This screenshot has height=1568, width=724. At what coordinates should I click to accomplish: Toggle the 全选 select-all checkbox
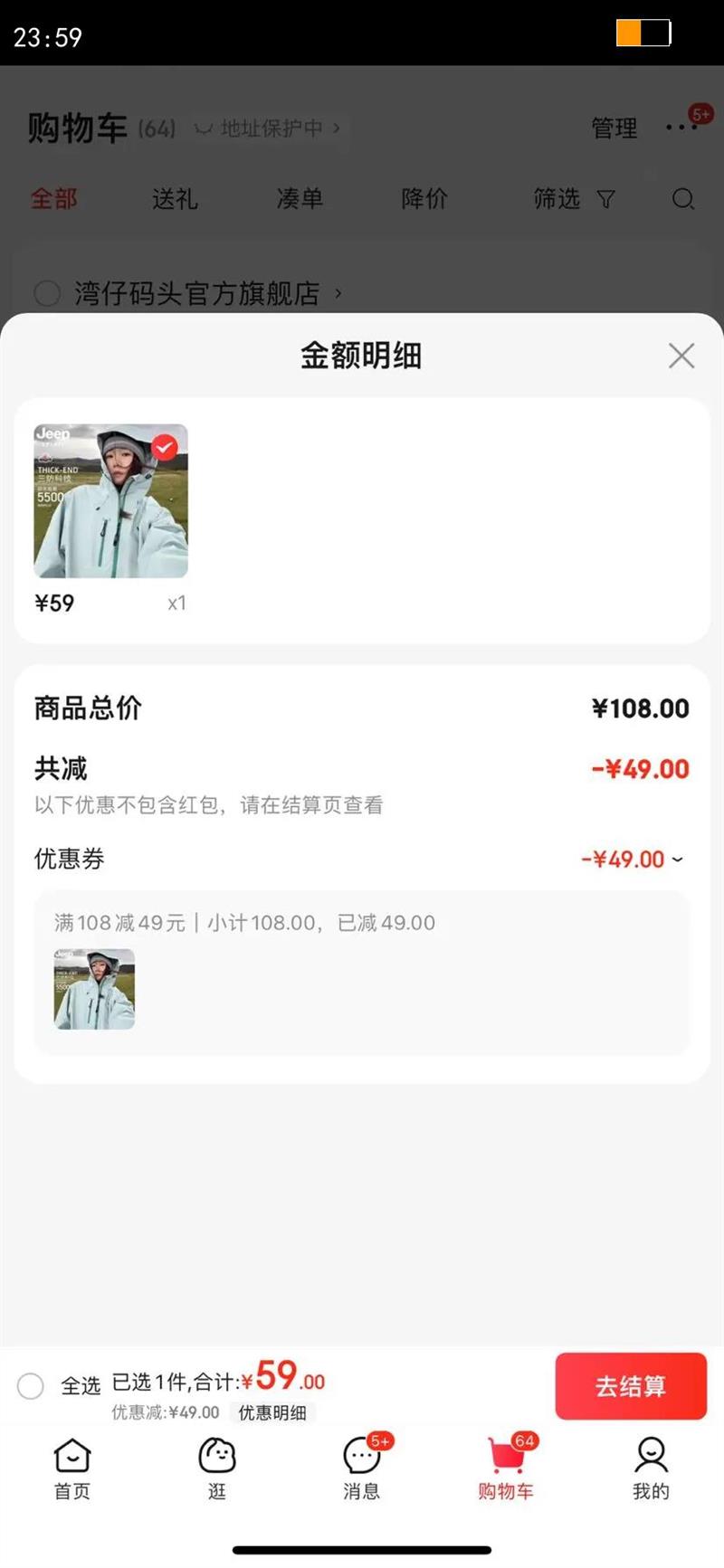pos(31,1385)
